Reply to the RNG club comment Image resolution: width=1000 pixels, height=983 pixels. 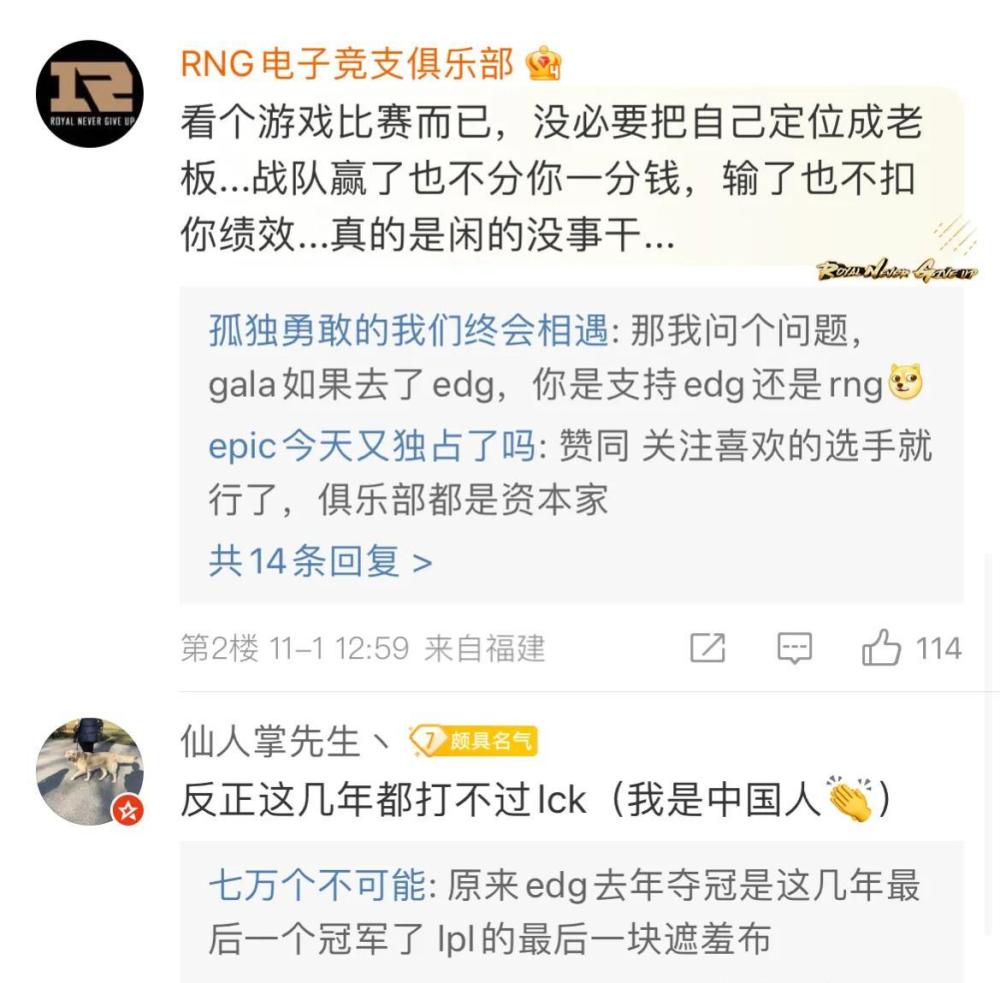pos(794,649)
